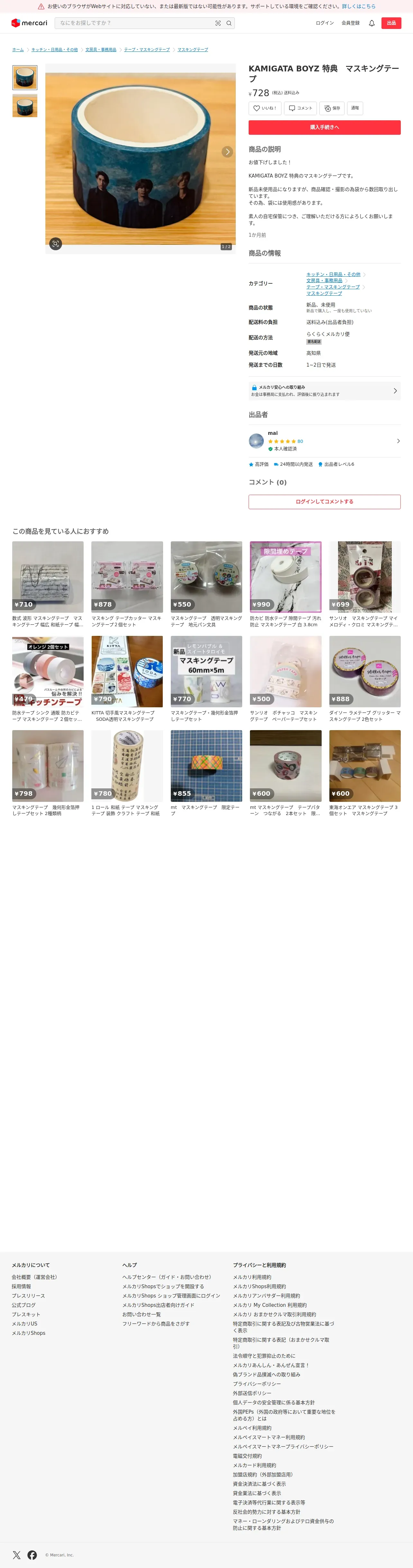This screenshot has height=1568, width=413.
Task: Tap the コメント button
Action: tap(300, 108)
